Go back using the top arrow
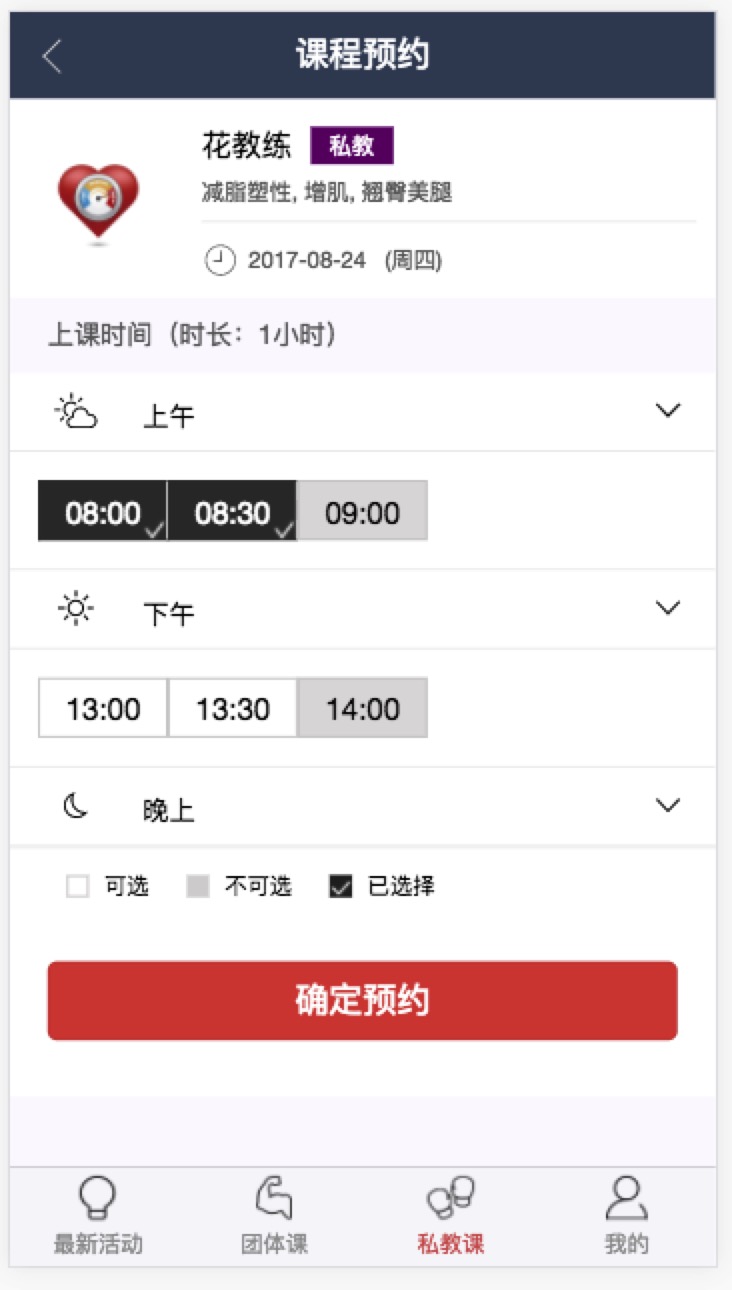Viewport: 732px width, 1290px height. pyautogui.click(x=53, y=56)
